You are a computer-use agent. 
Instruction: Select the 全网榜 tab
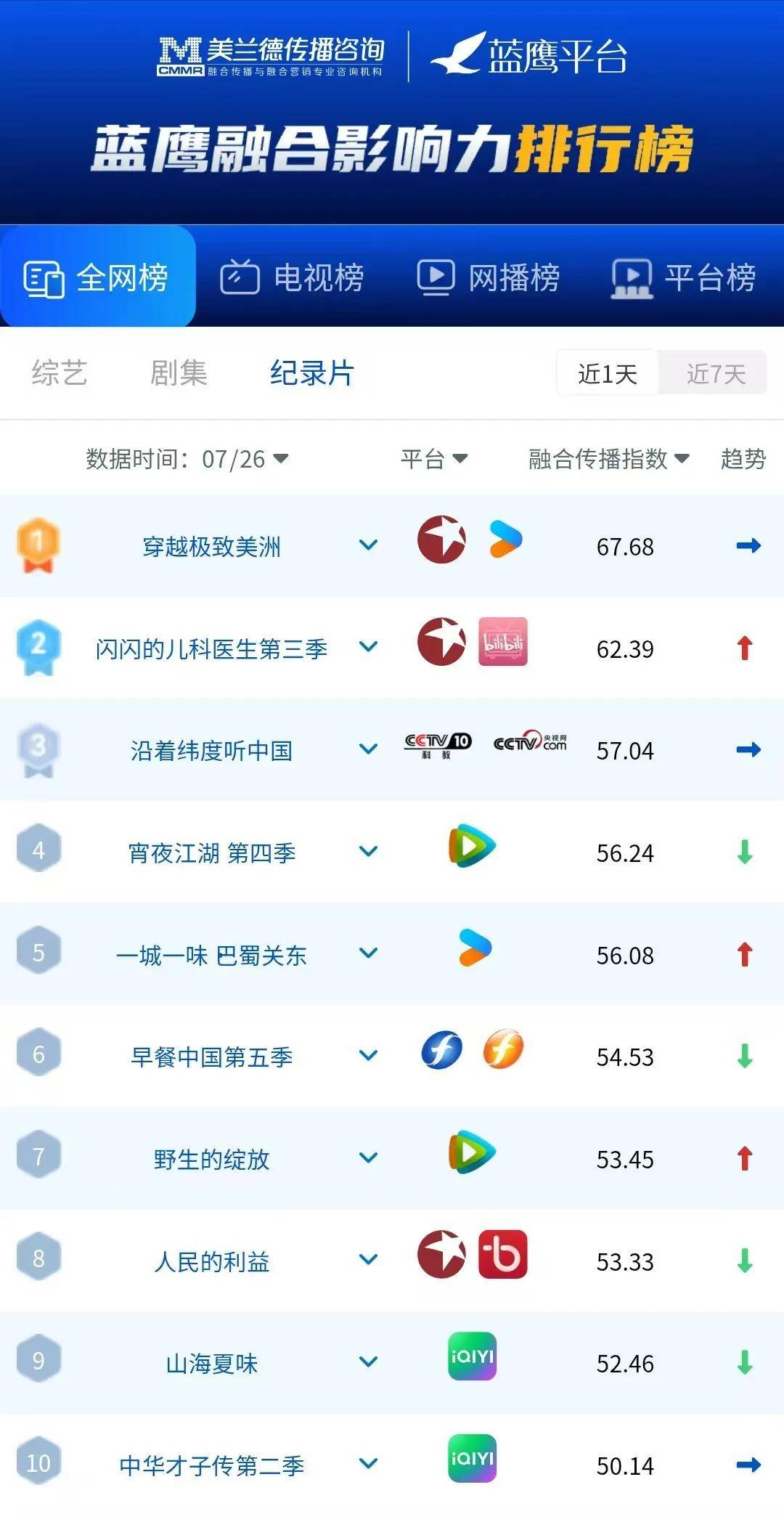point(97,277)
